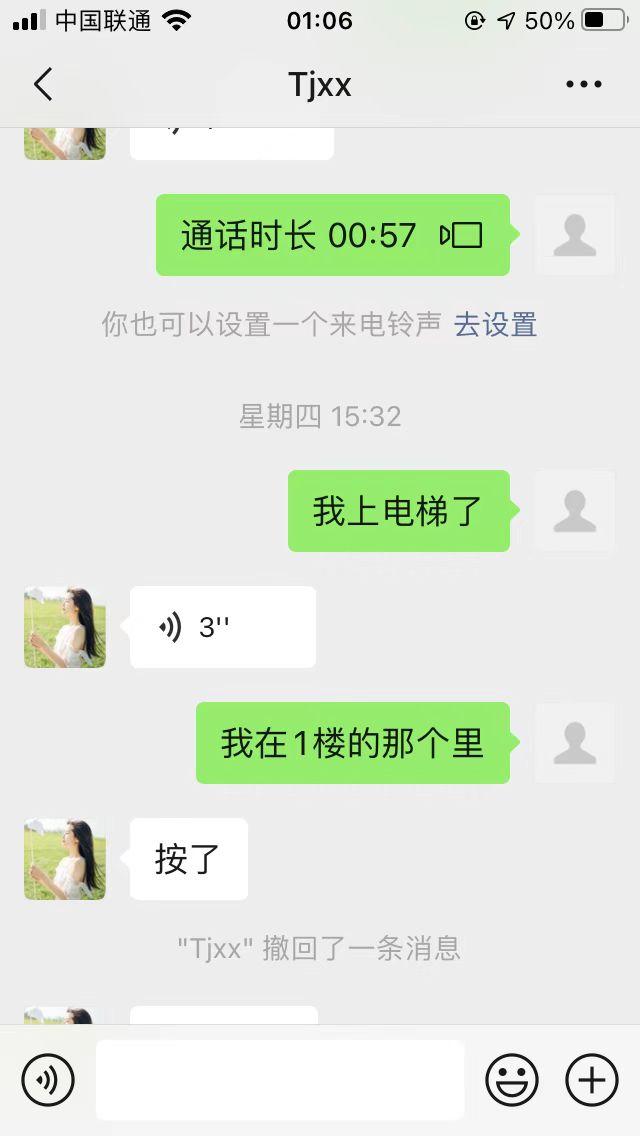The height and width of the screenshot is (1136, 640).
Task: Open Tjxx's avatar beside 按了
Action: 65,859
